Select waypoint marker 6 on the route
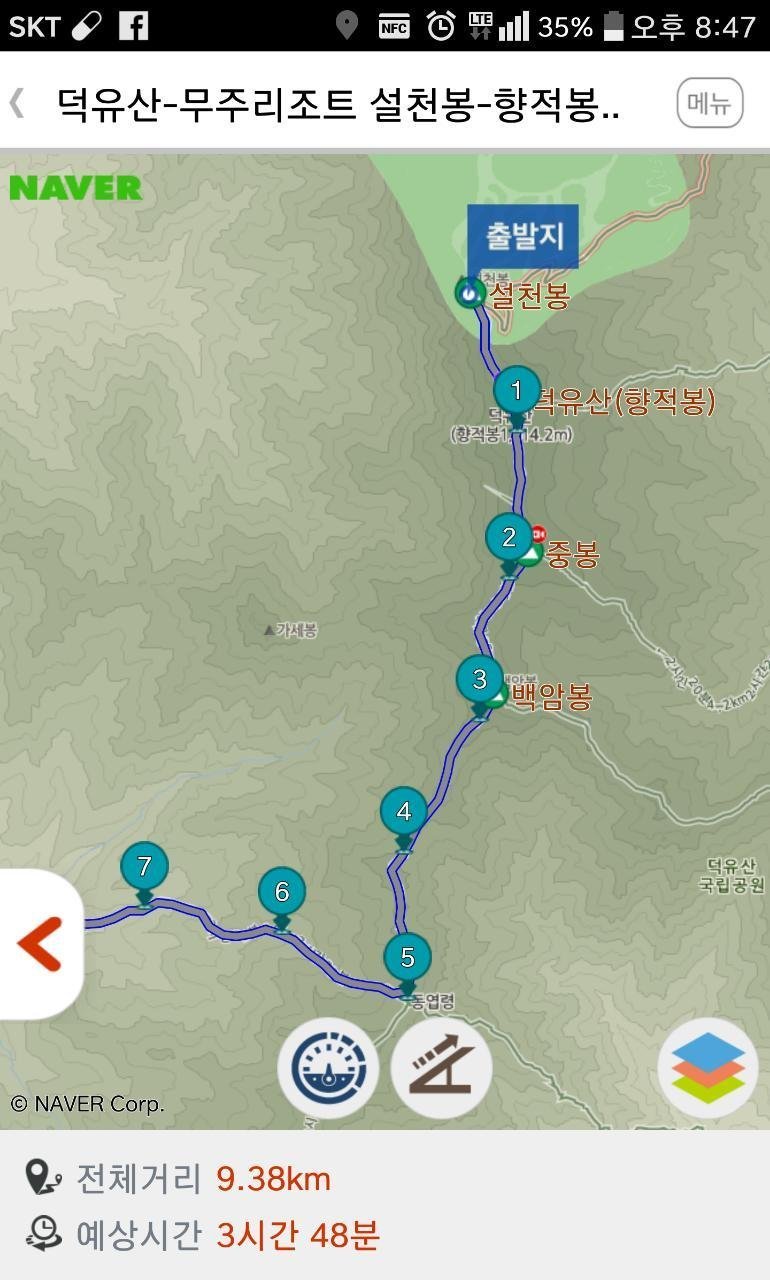This screenshot has height=1280, width=770. click(x=282, y=892)
